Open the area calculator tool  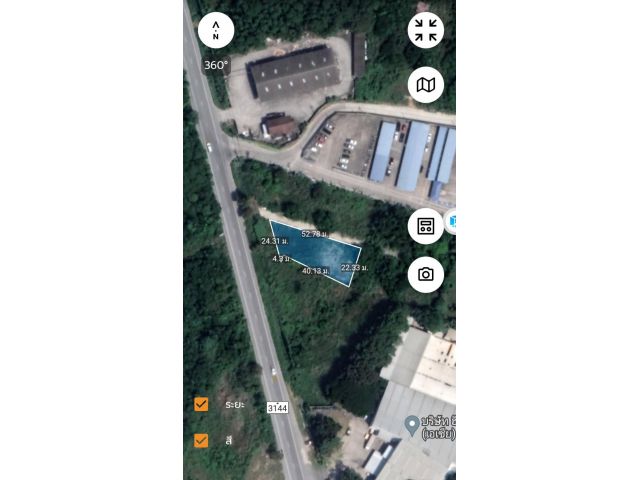pyautogui.click(x=426, y=226)
